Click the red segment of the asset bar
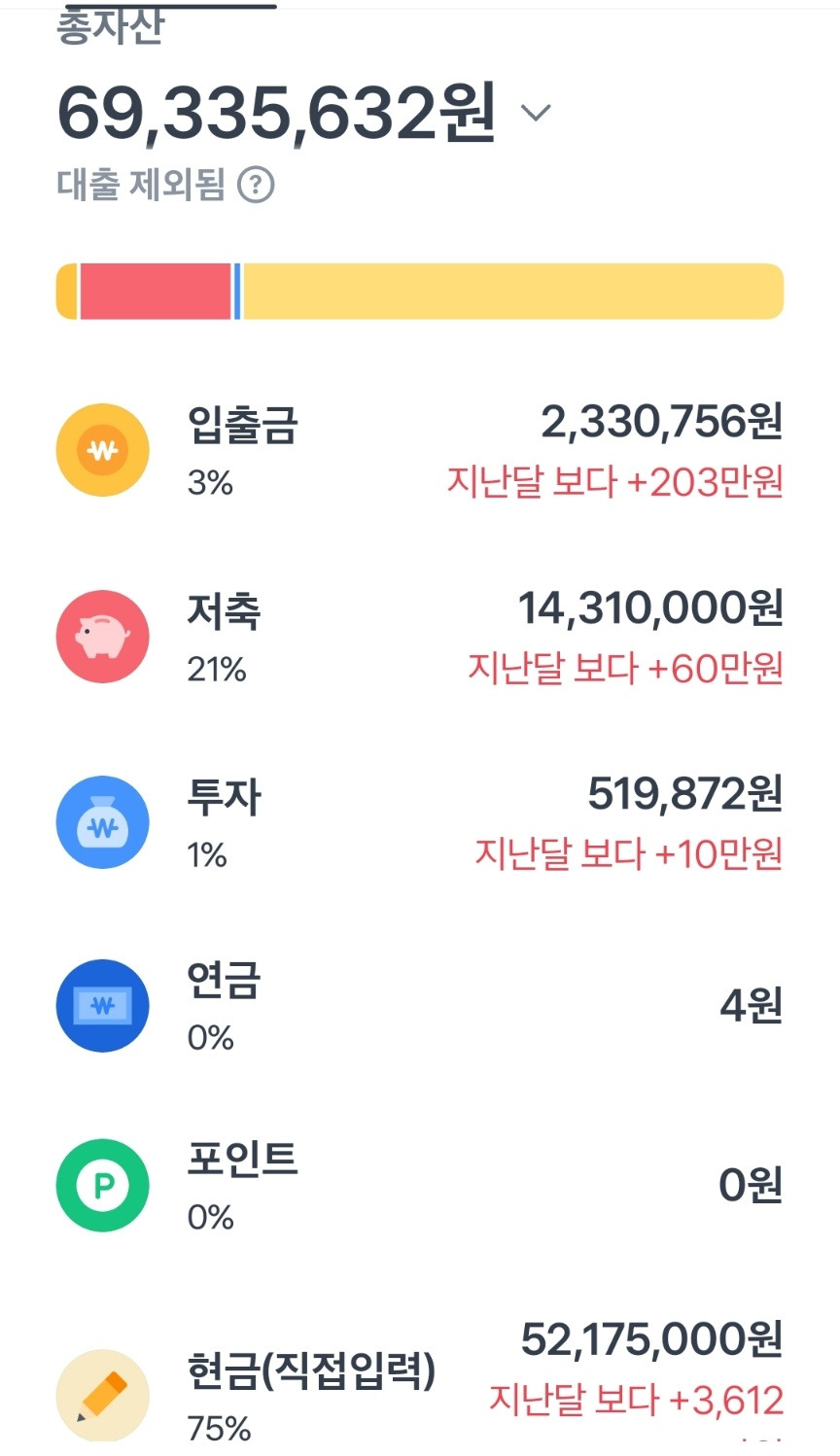Screen dimensions: 840x1456 [x=154, y=291]
